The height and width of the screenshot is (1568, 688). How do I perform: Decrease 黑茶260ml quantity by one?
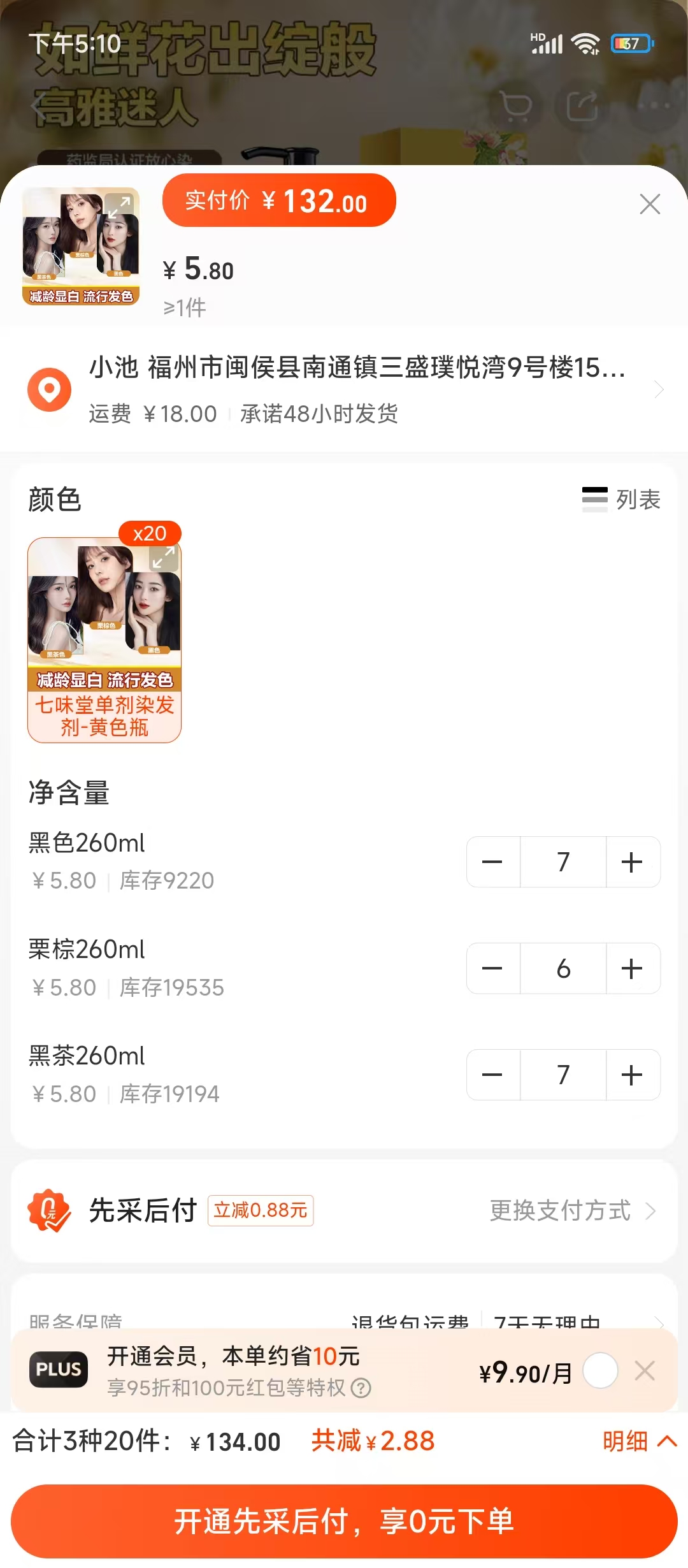(492, 1075)
